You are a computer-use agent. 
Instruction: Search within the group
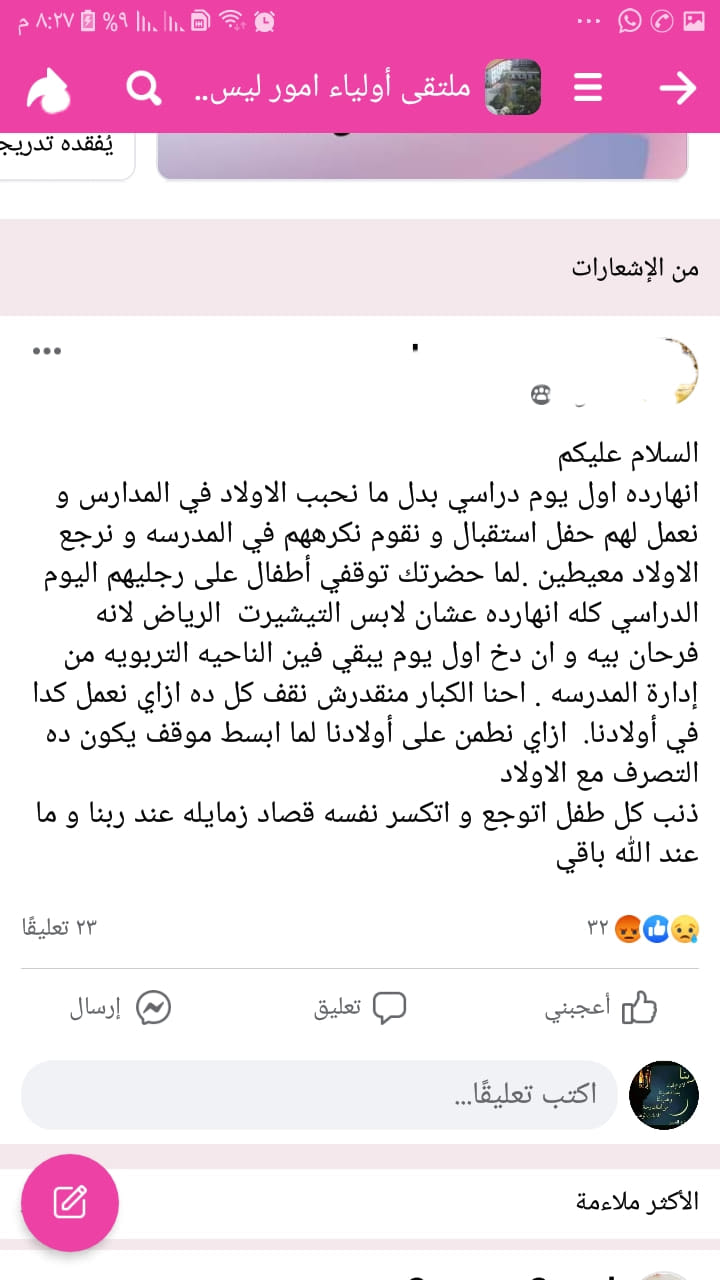click(143, 89)
